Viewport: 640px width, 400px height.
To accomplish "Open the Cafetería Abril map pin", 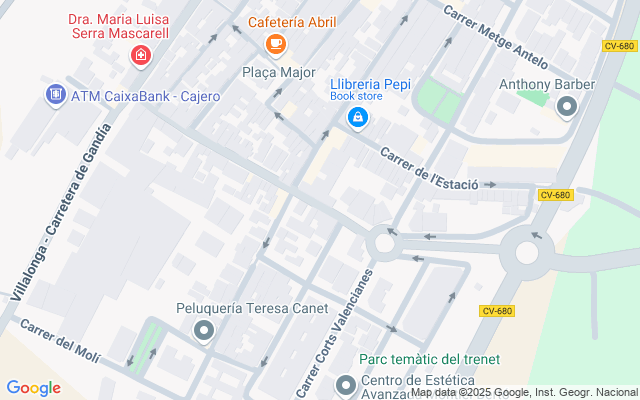I will click(276, 44).
